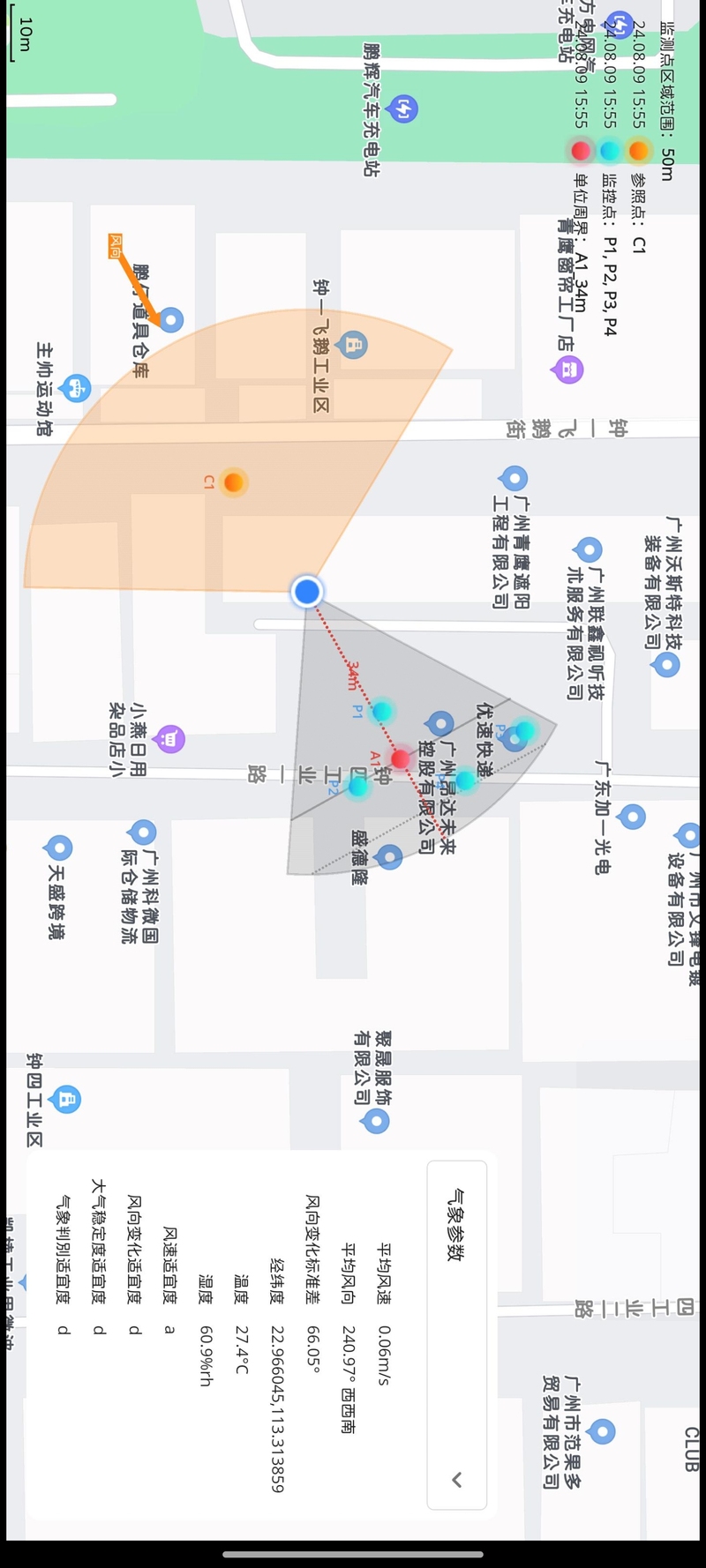The width and height of the screenshot is (706, 1568).
Task: Open the 小燕日用杂品店 shop pin
Action: (170, 738)
